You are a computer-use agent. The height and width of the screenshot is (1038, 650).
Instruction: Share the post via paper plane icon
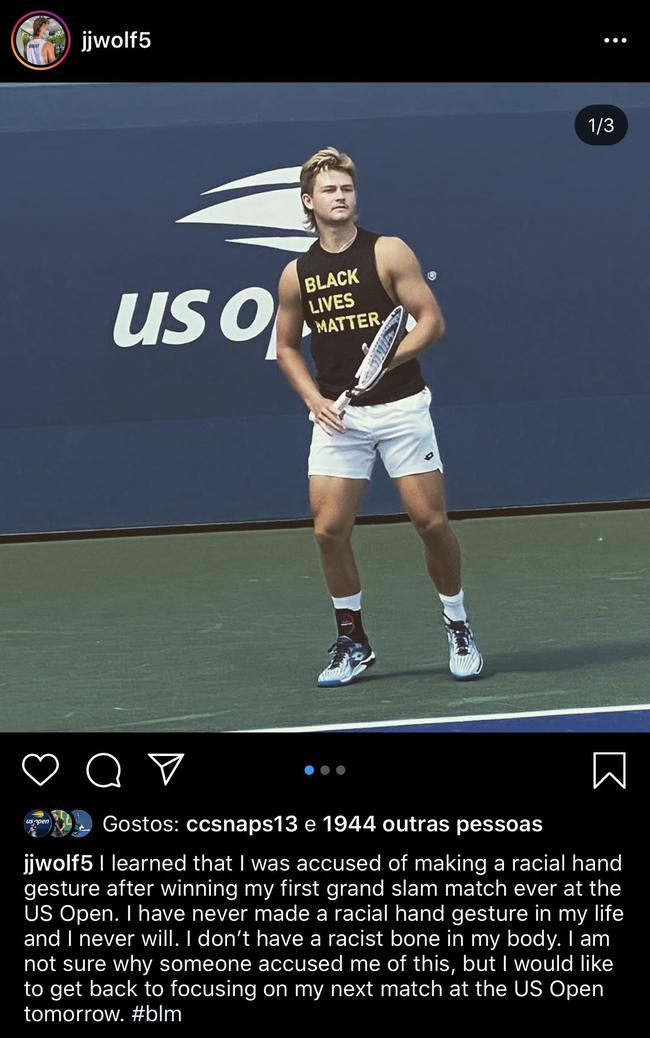click(166, 768)
